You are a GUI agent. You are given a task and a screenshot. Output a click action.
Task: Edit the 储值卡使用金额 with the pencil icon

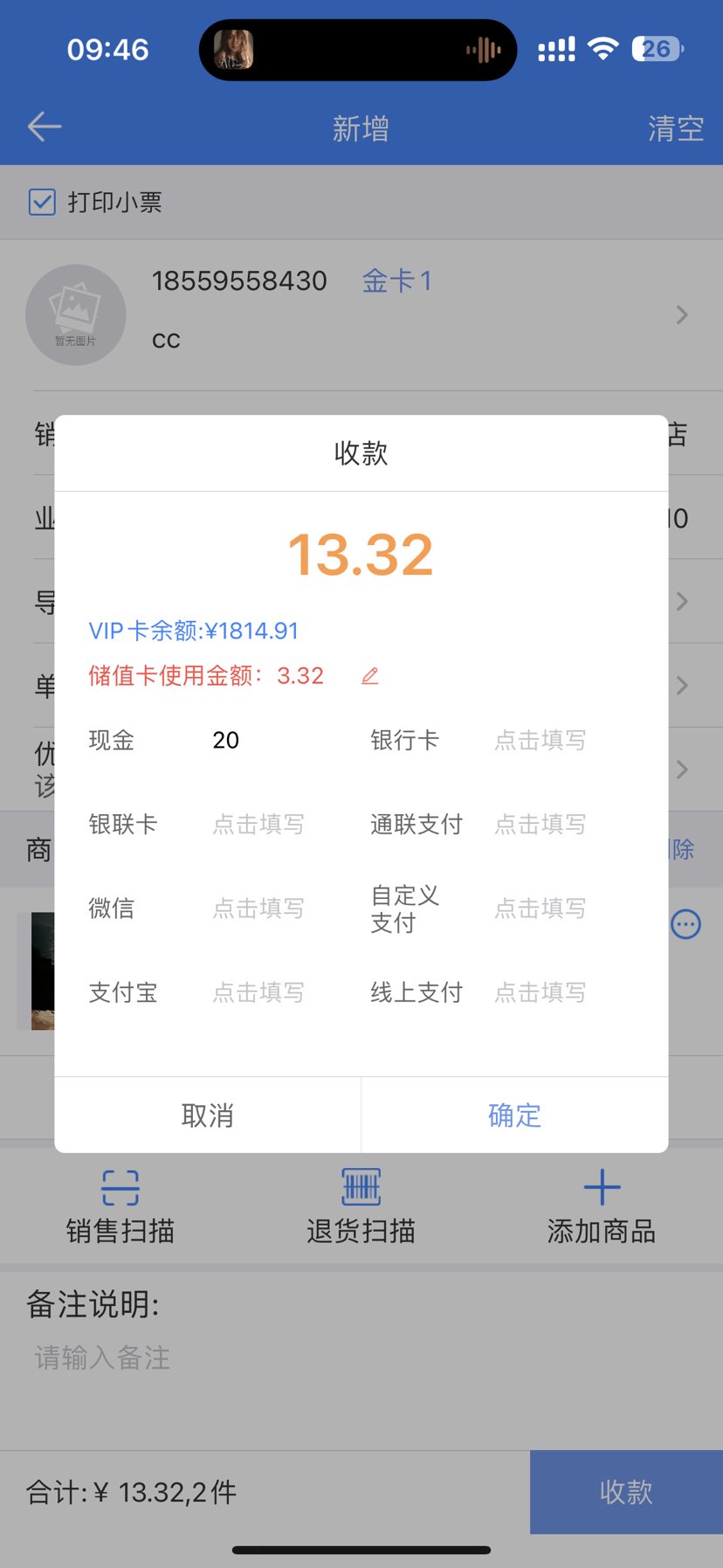(370, 675)
